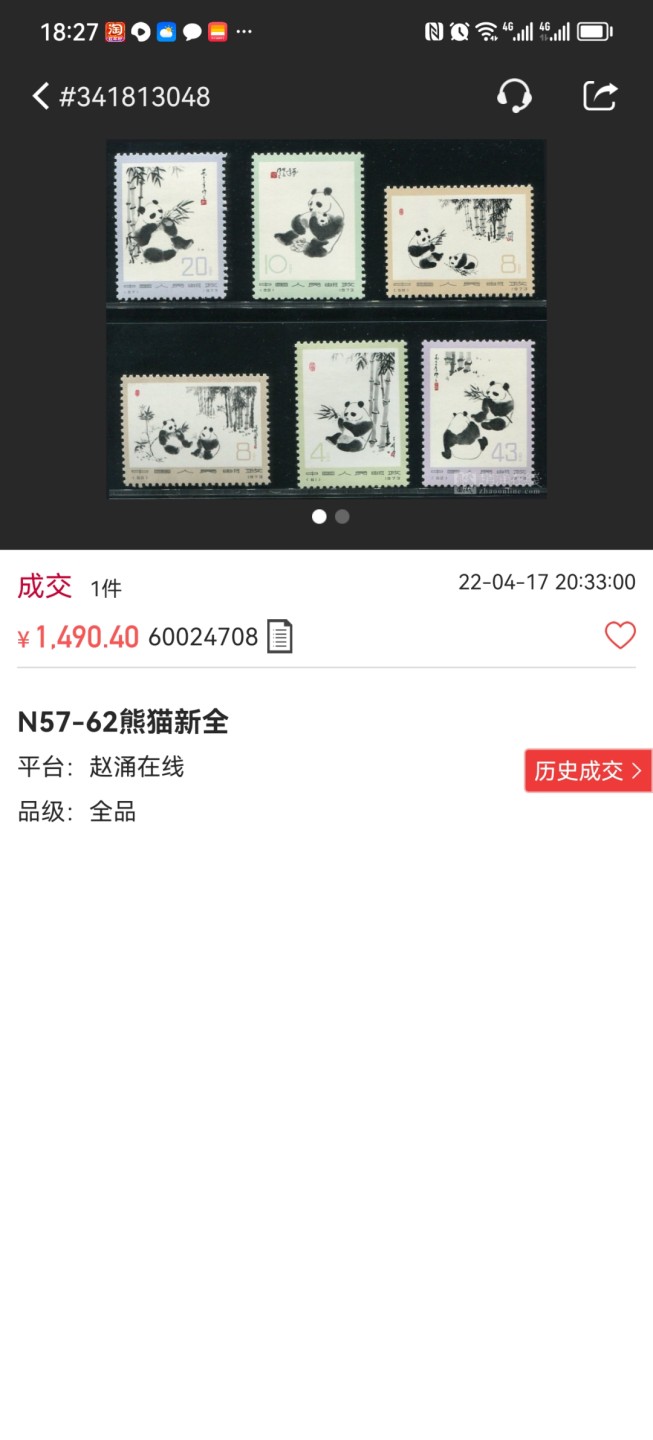Show the second image via page dot
653x1440 pixels.
click(x=342, y=517)
